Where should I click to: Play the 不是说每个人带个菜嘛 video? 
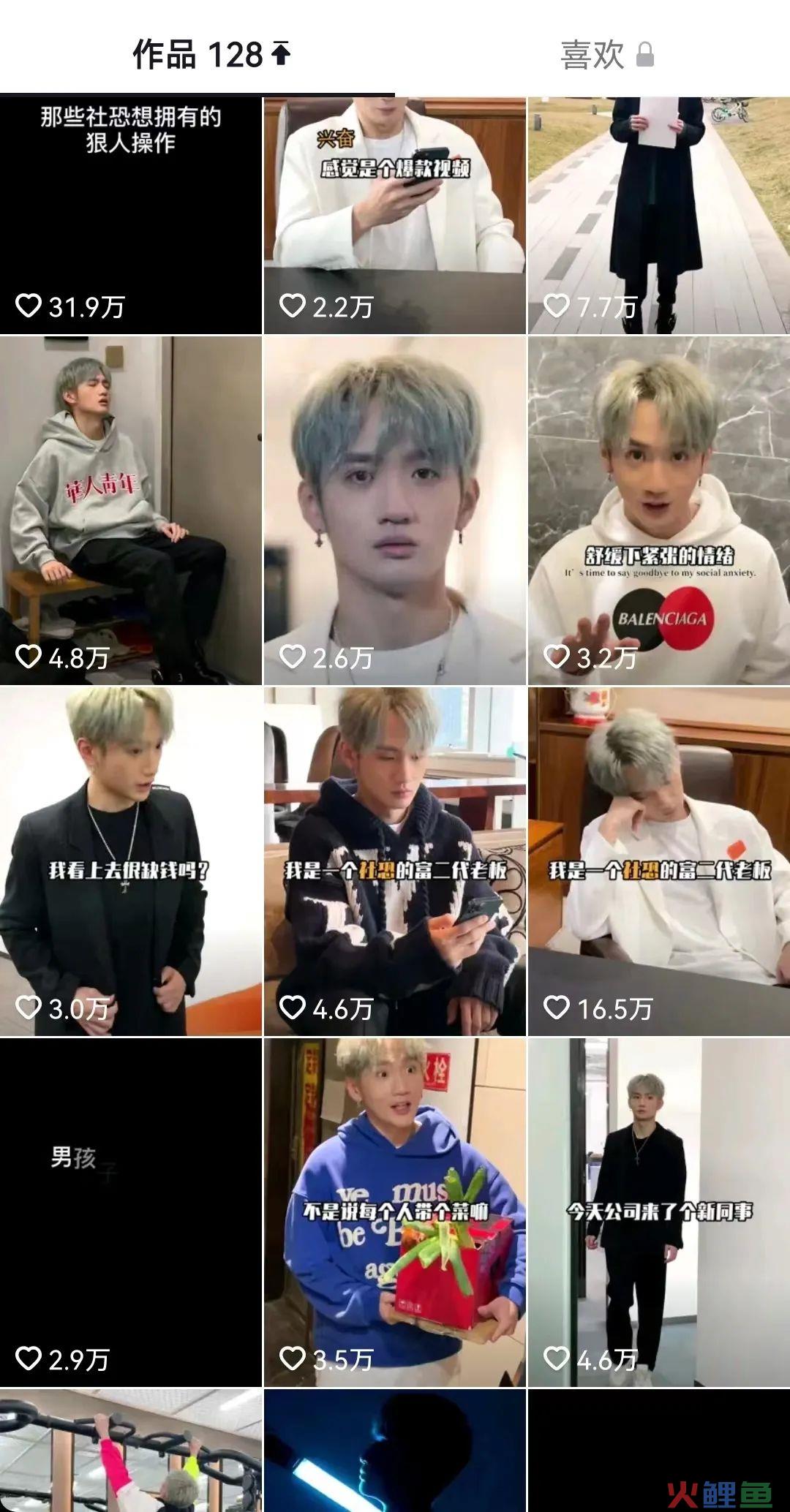coord(394,1212)
